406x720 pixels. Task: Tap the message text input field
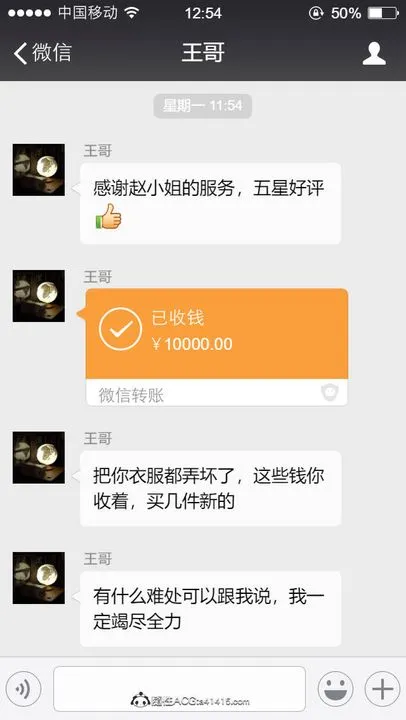coord(180,689)
